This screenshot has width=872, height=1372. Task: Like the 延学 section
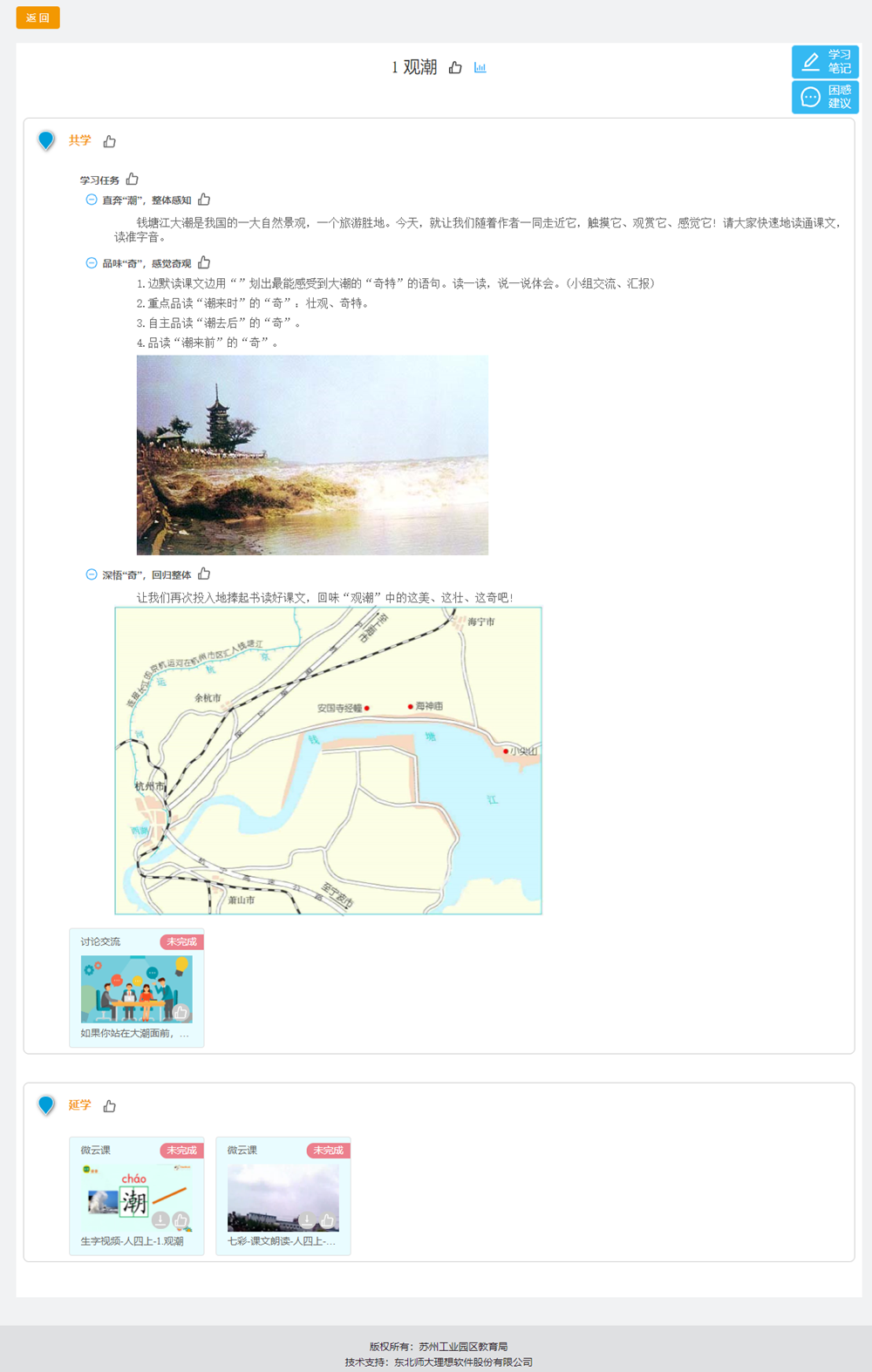coord(110,1105)
